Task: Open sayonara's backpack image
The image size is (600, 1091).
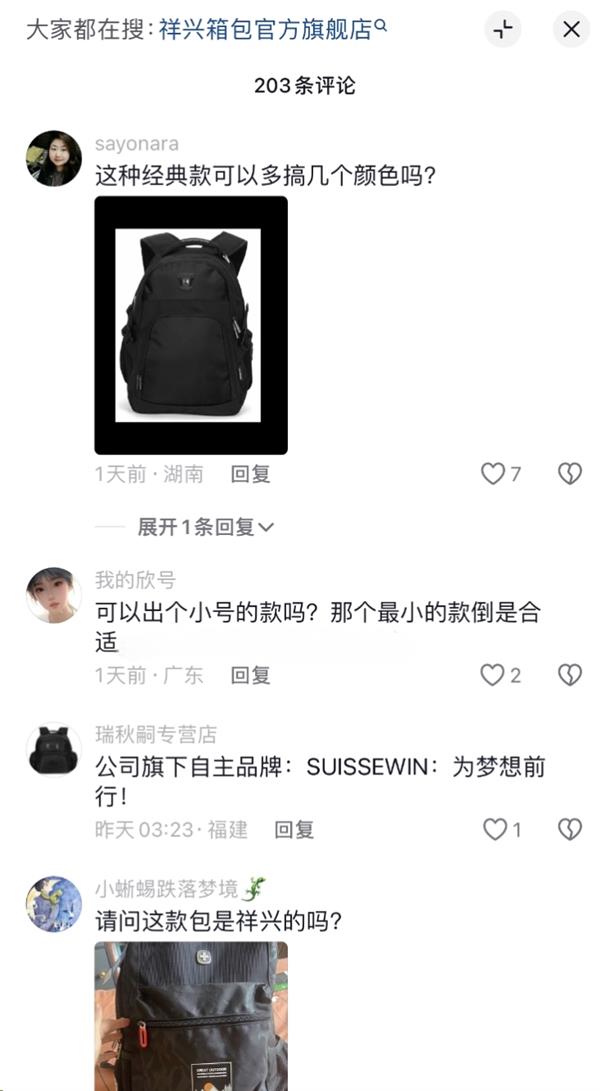Action: click(191, 325)
